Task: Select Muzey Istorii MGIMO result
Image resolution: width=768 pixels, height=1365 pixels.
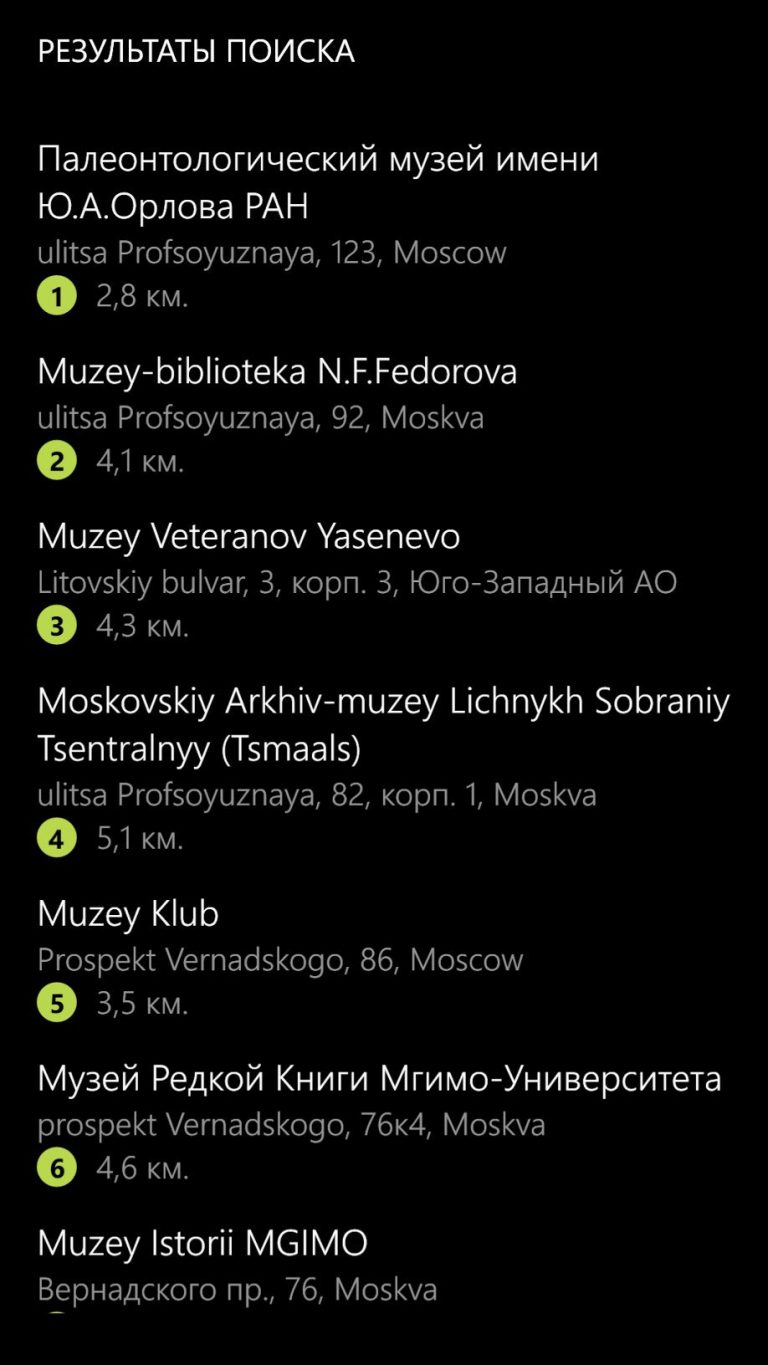Action: tap(203, 1244)
